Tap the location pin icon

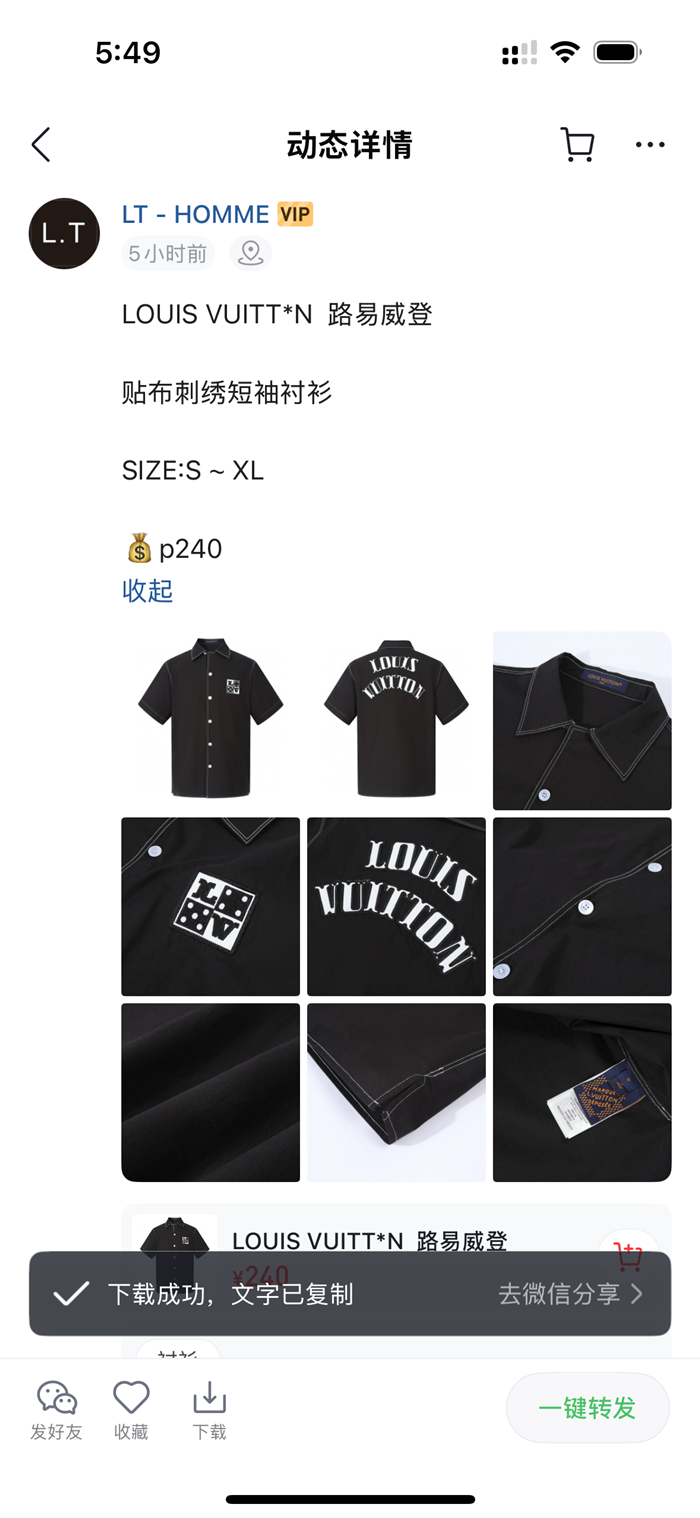[x=251, y=253]
